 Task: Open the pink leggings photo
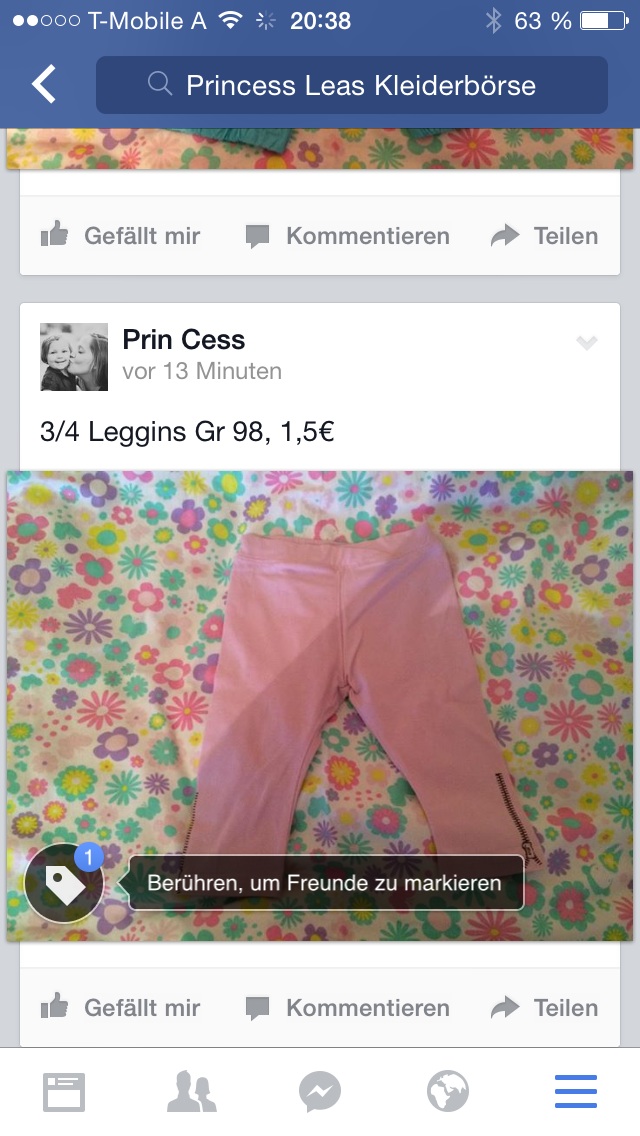pos(320,706)
